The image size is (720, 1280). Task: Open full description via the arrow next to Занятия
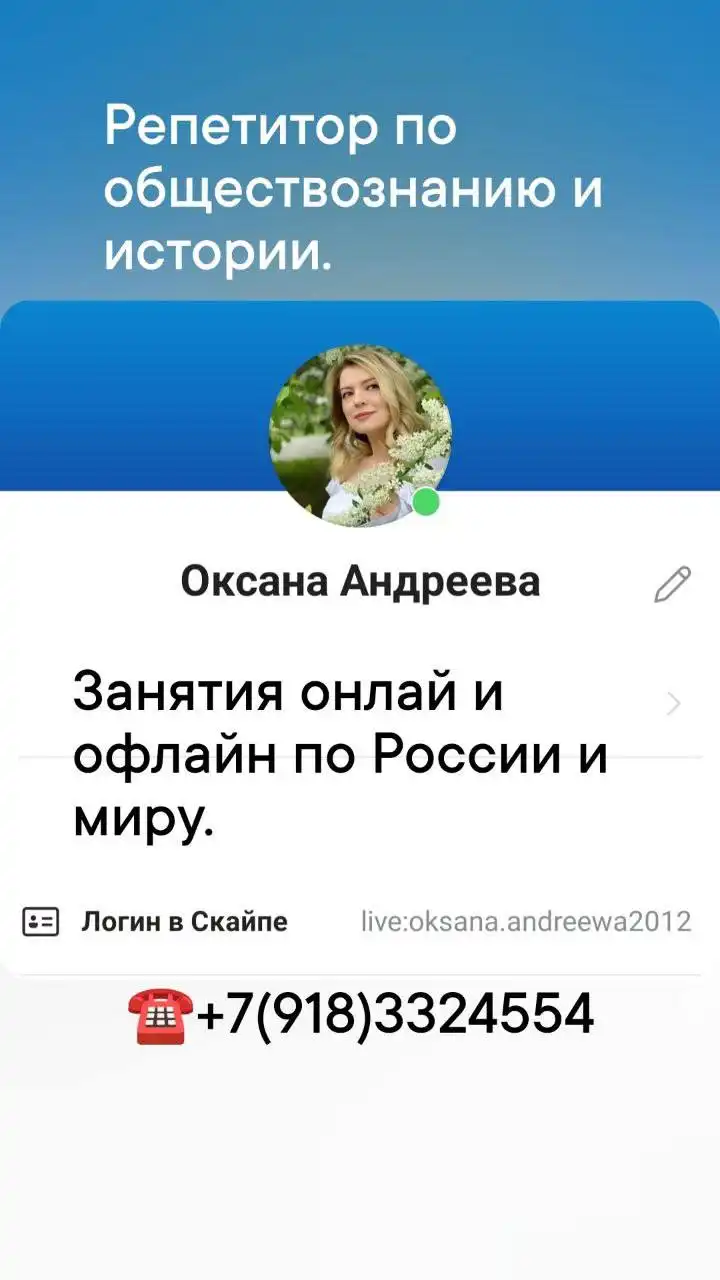point(675,703)
